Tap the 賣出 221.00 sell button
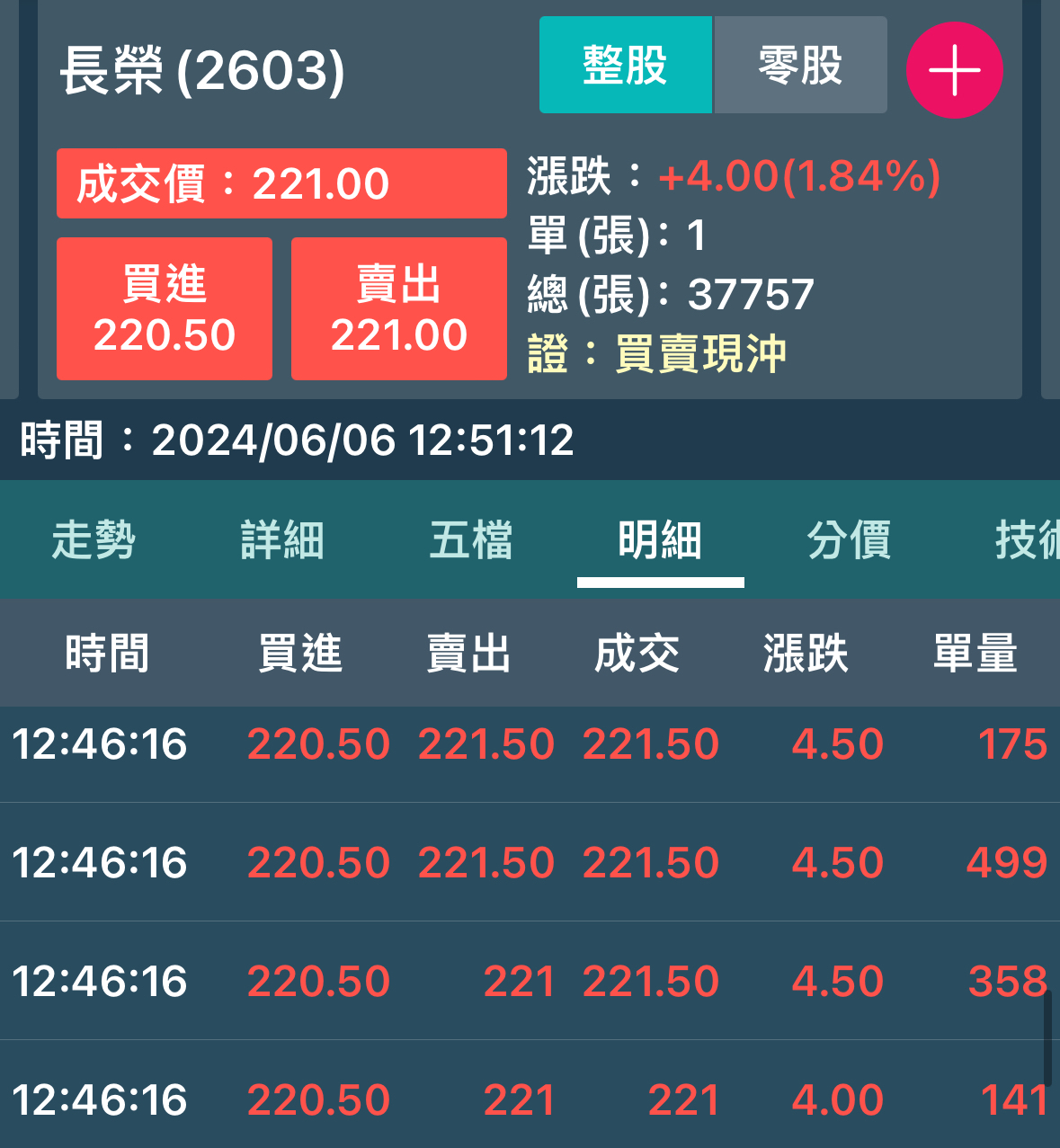Viewport: 1060px width, 1148px height. (x=398, y=308)
